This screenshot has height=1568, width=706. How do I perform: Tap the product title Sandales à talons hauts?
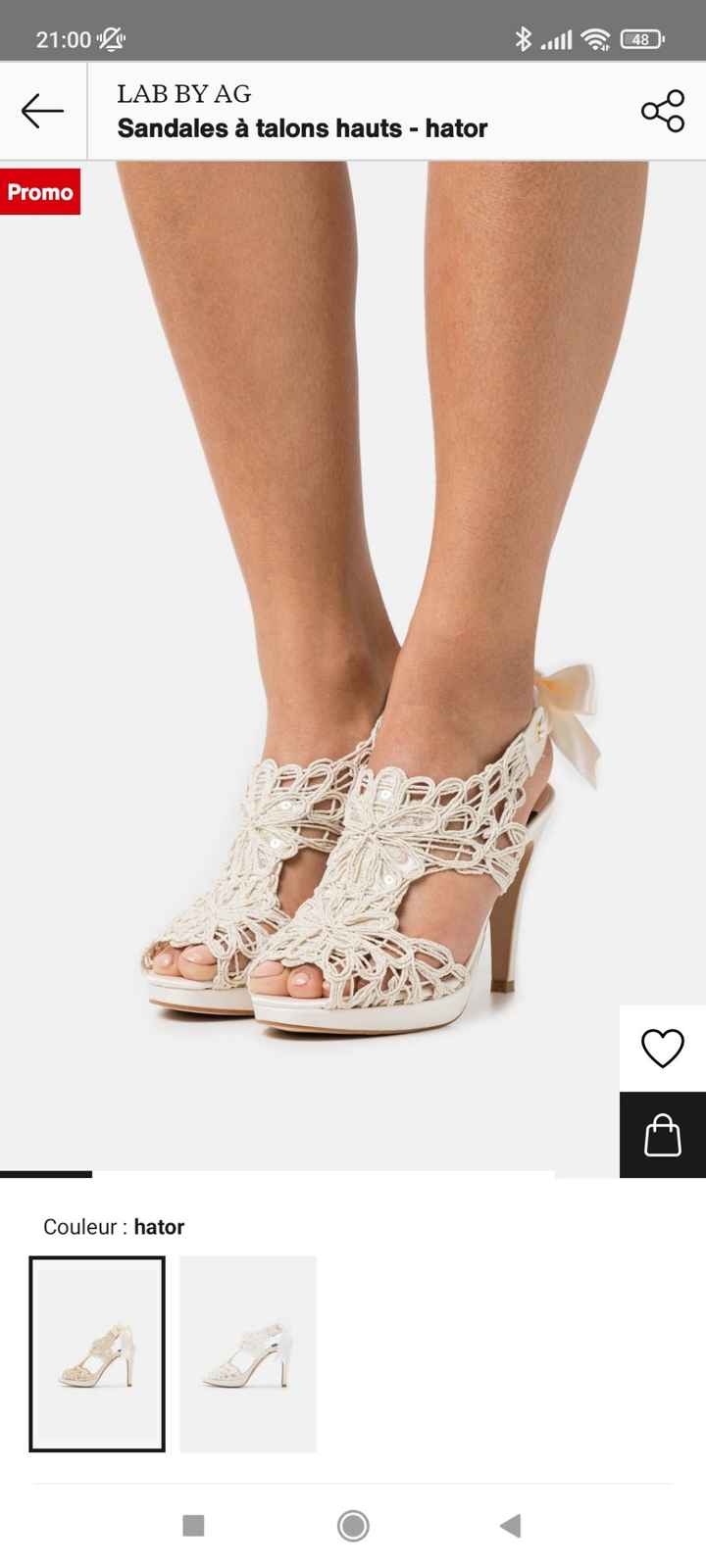pyautogui.click(x=302, y=128)
